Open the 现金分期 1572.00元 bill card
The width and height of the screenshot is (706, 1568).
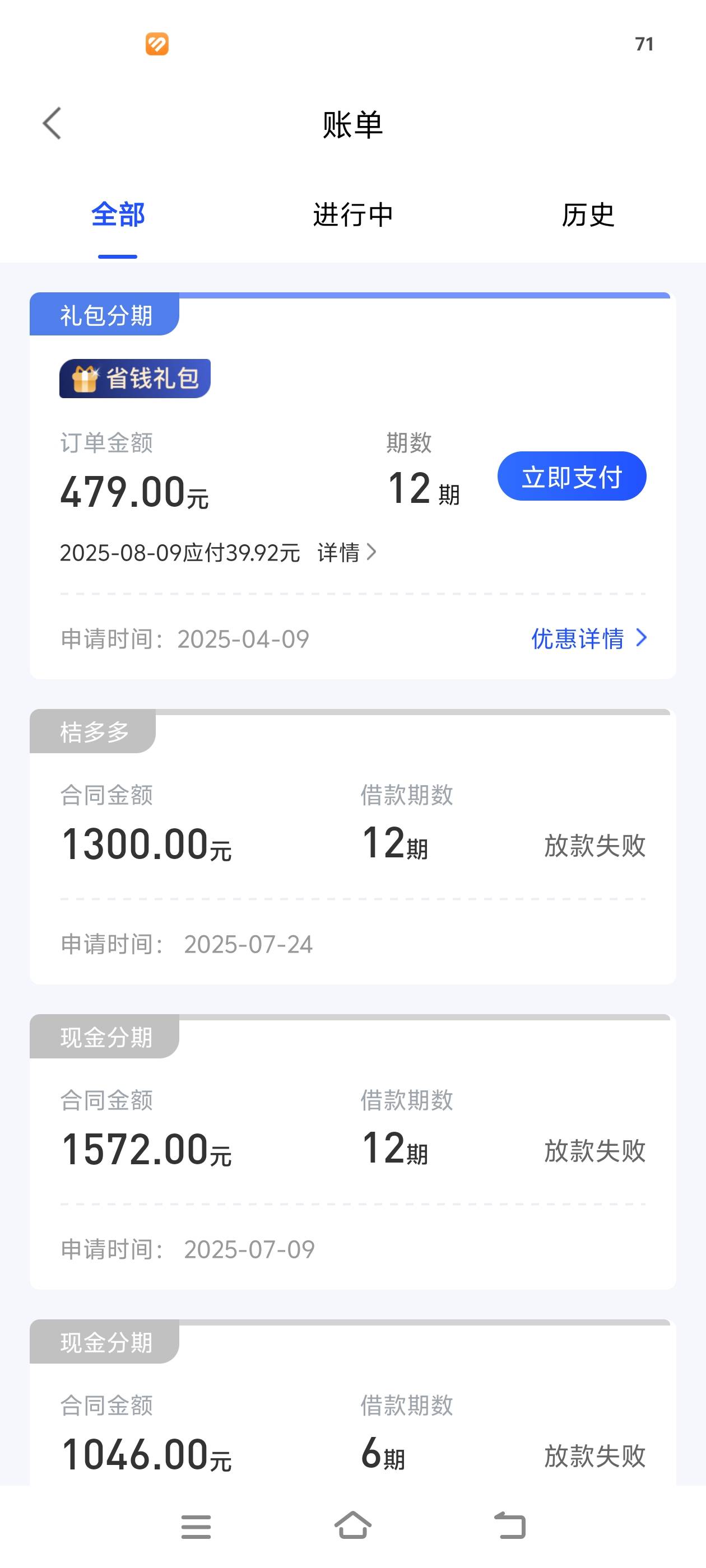(352, 1152)
